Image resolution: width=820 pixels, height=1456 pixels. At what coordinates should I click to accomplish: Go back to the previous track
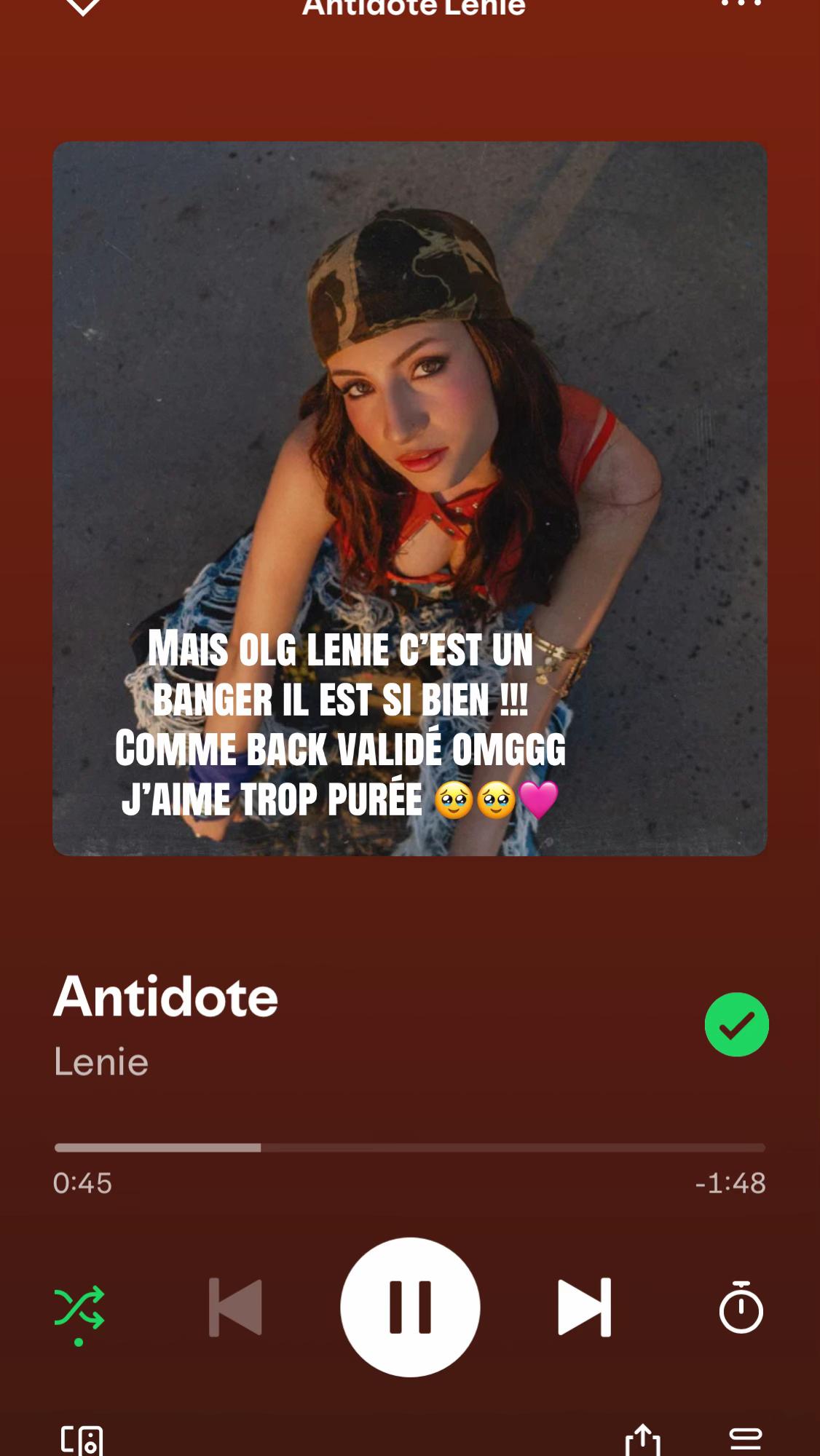[235, 1307]
